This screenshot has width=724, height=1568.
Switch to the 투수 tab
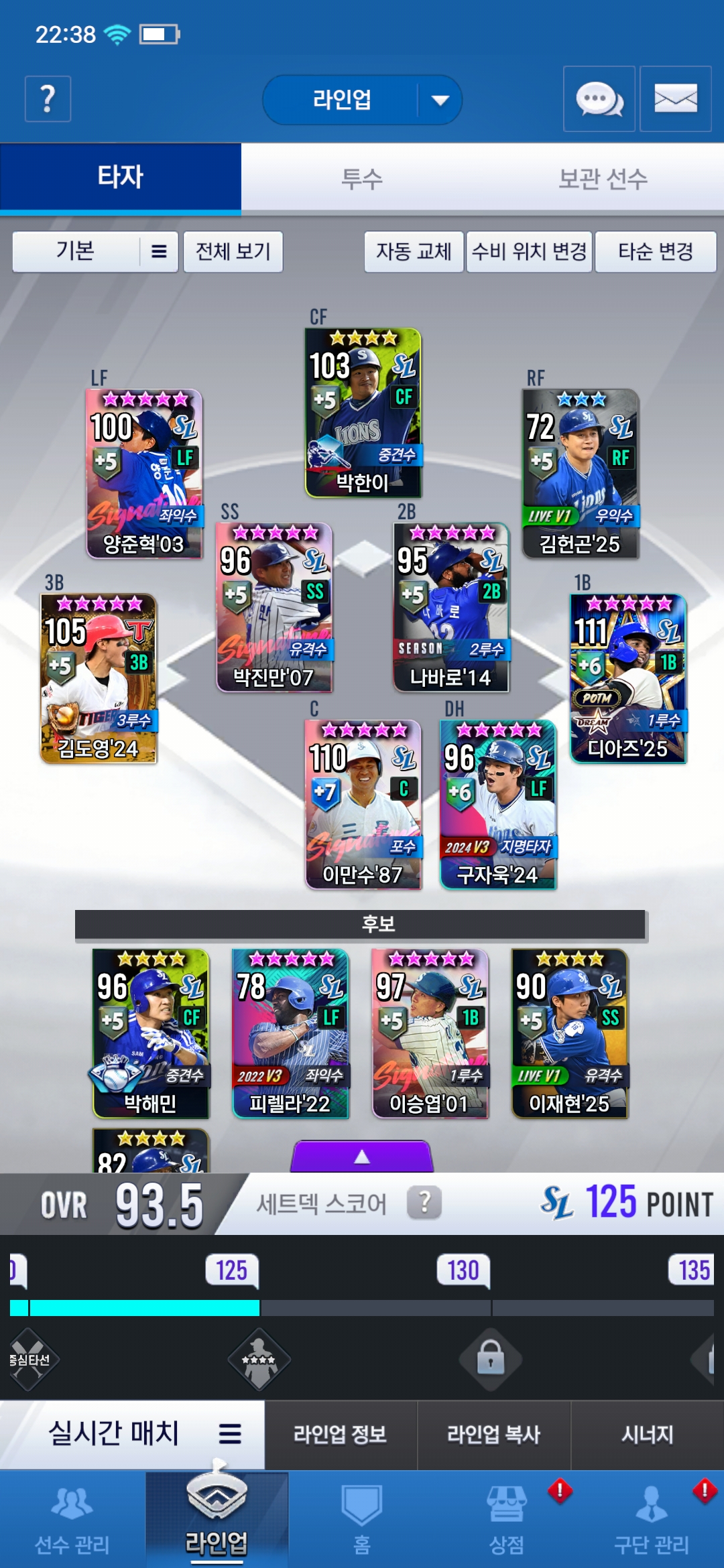coord(361,178)
